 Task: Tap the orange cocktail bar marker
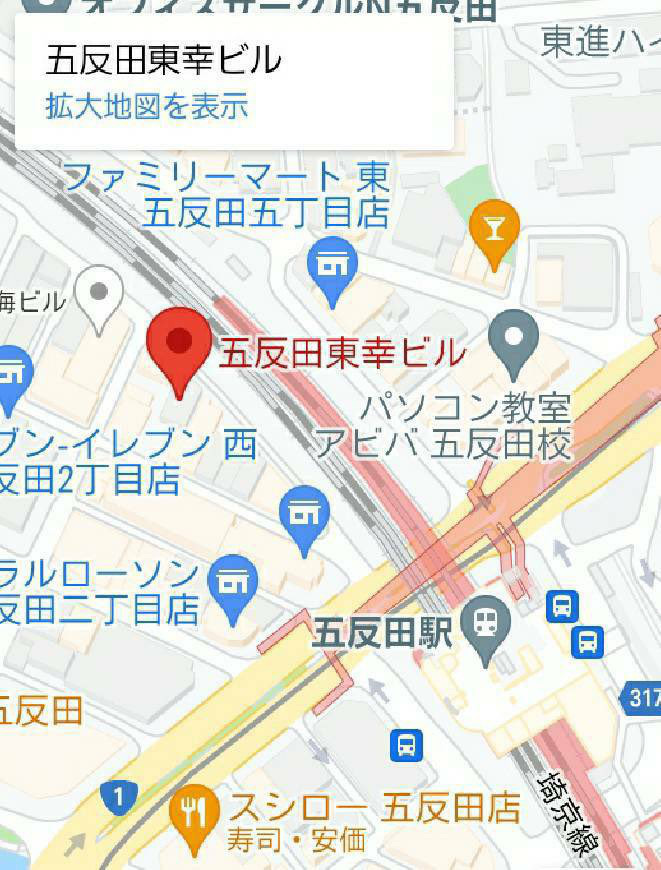(494, 229)
